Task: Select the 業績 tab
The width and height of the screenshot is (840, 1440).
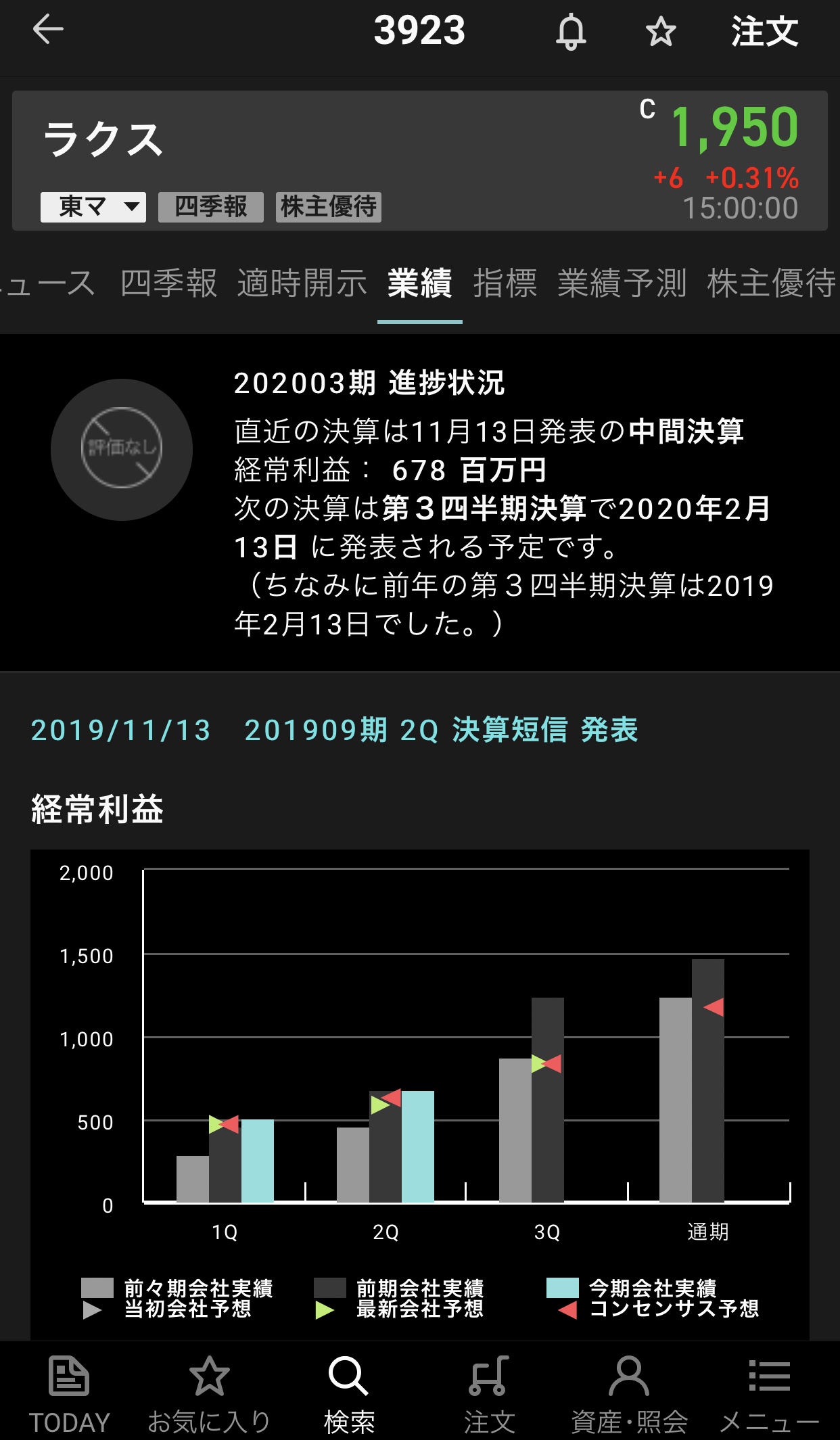Action: (419, 283)
